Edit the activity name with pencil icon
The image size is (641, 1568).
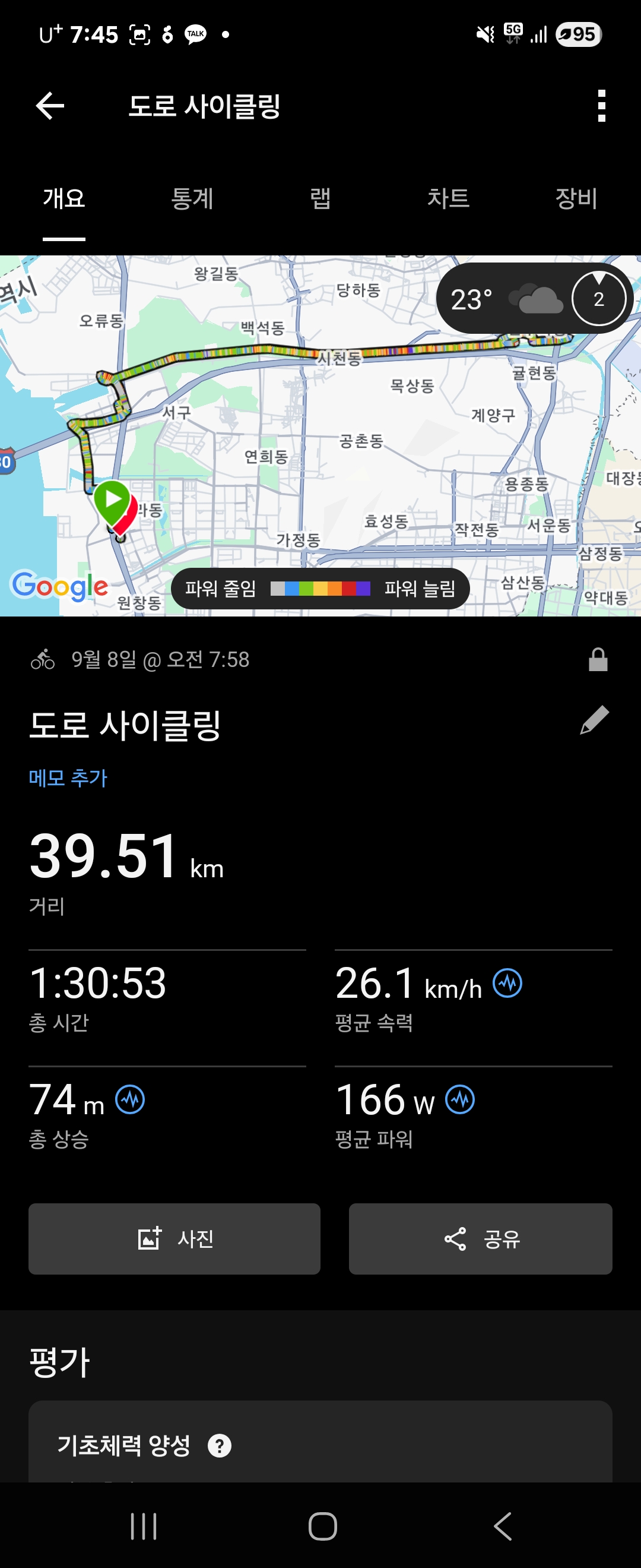click(594, 720)
